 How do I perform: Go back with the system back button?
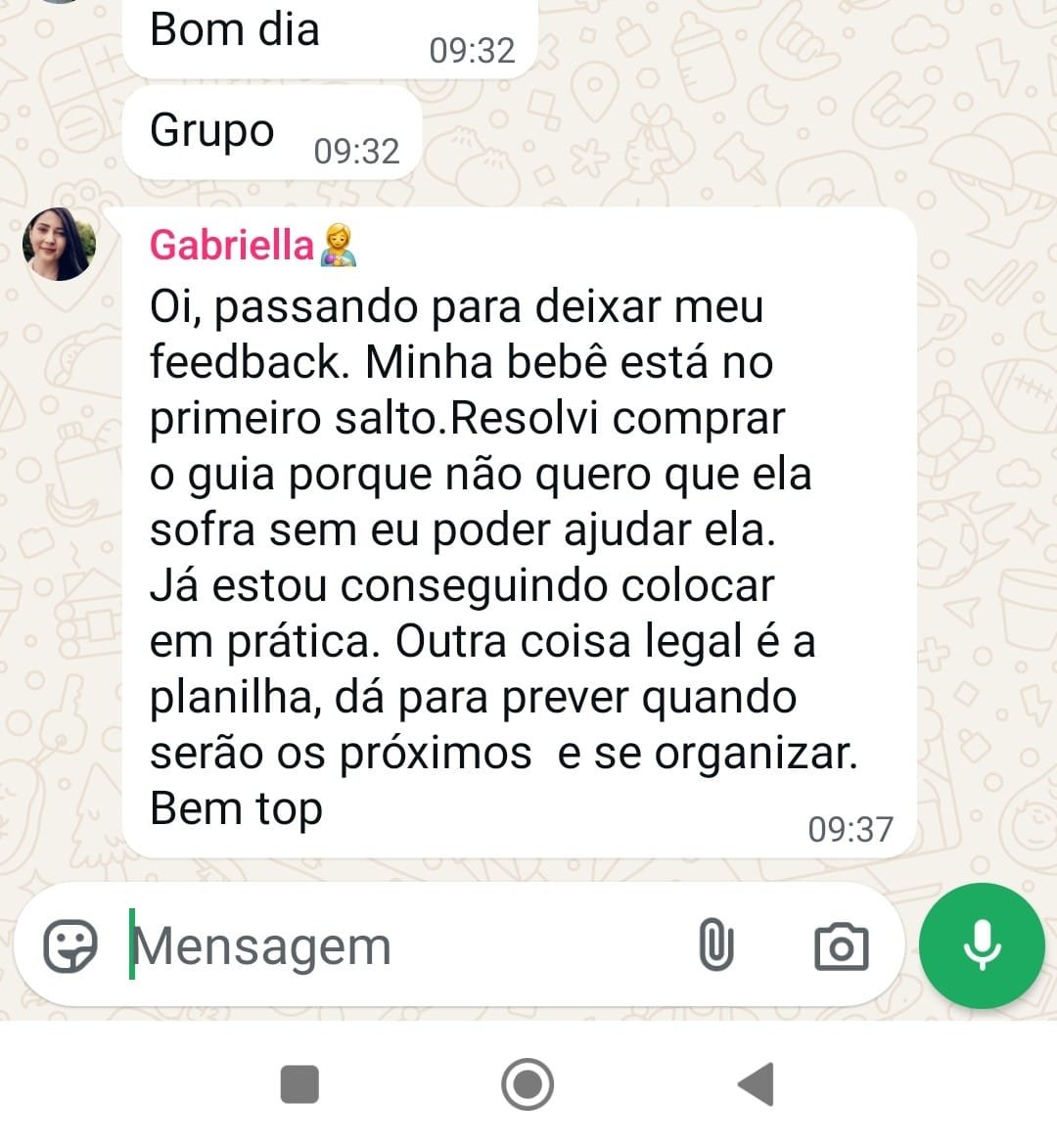click(756, 1084)
